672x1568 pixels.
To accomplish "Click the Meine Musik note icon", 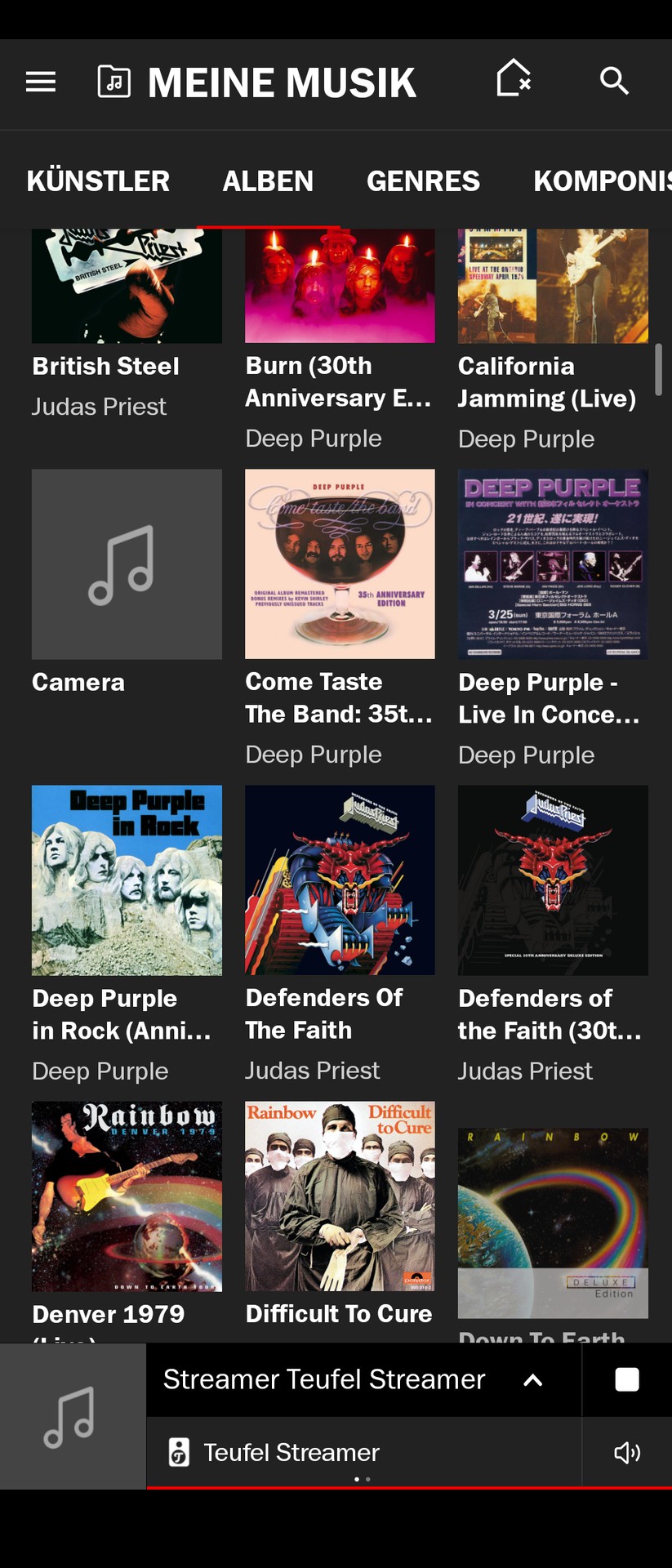I will [x=113, y=81].
